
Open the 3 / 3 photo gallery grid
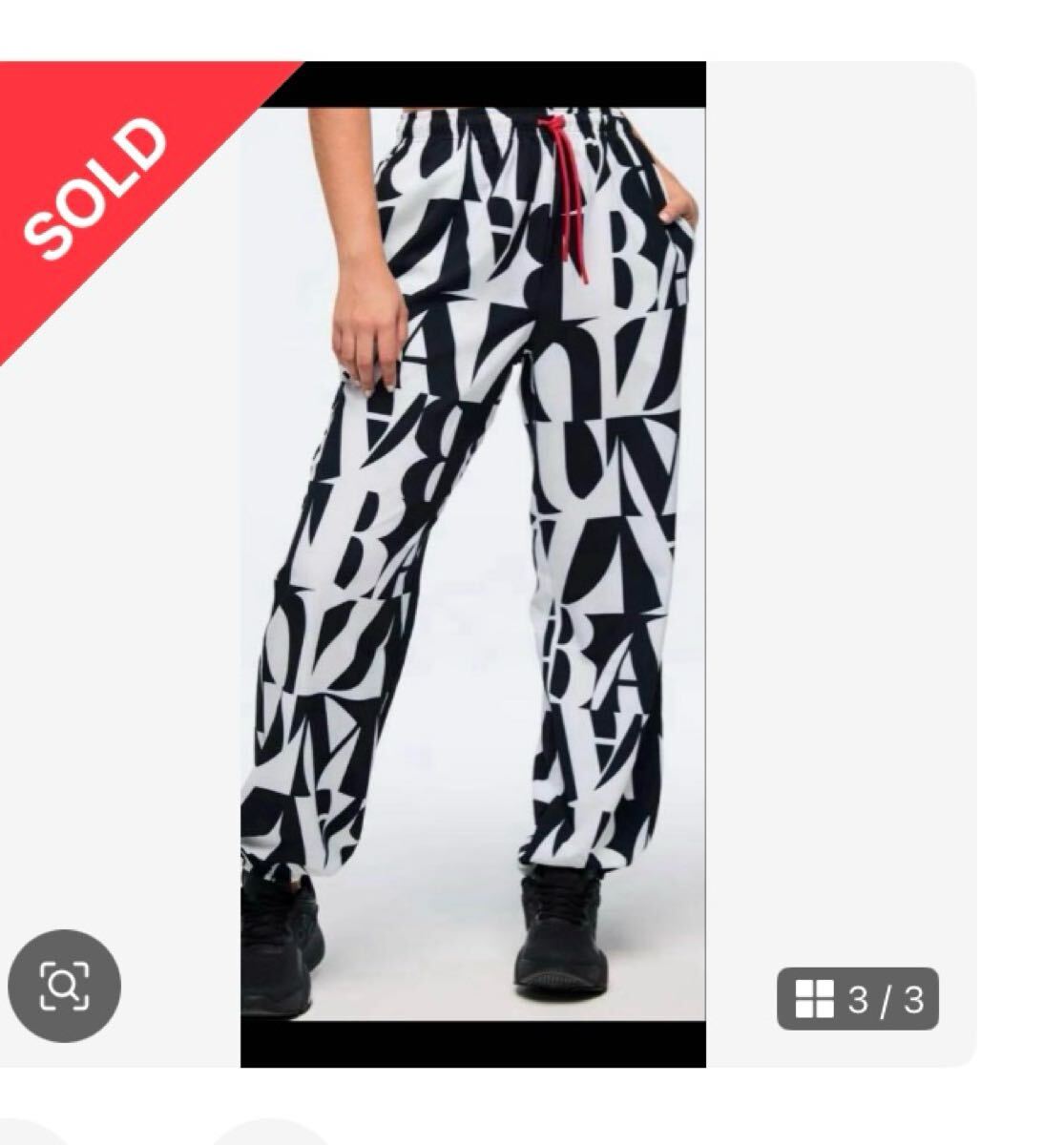[857, 999]
